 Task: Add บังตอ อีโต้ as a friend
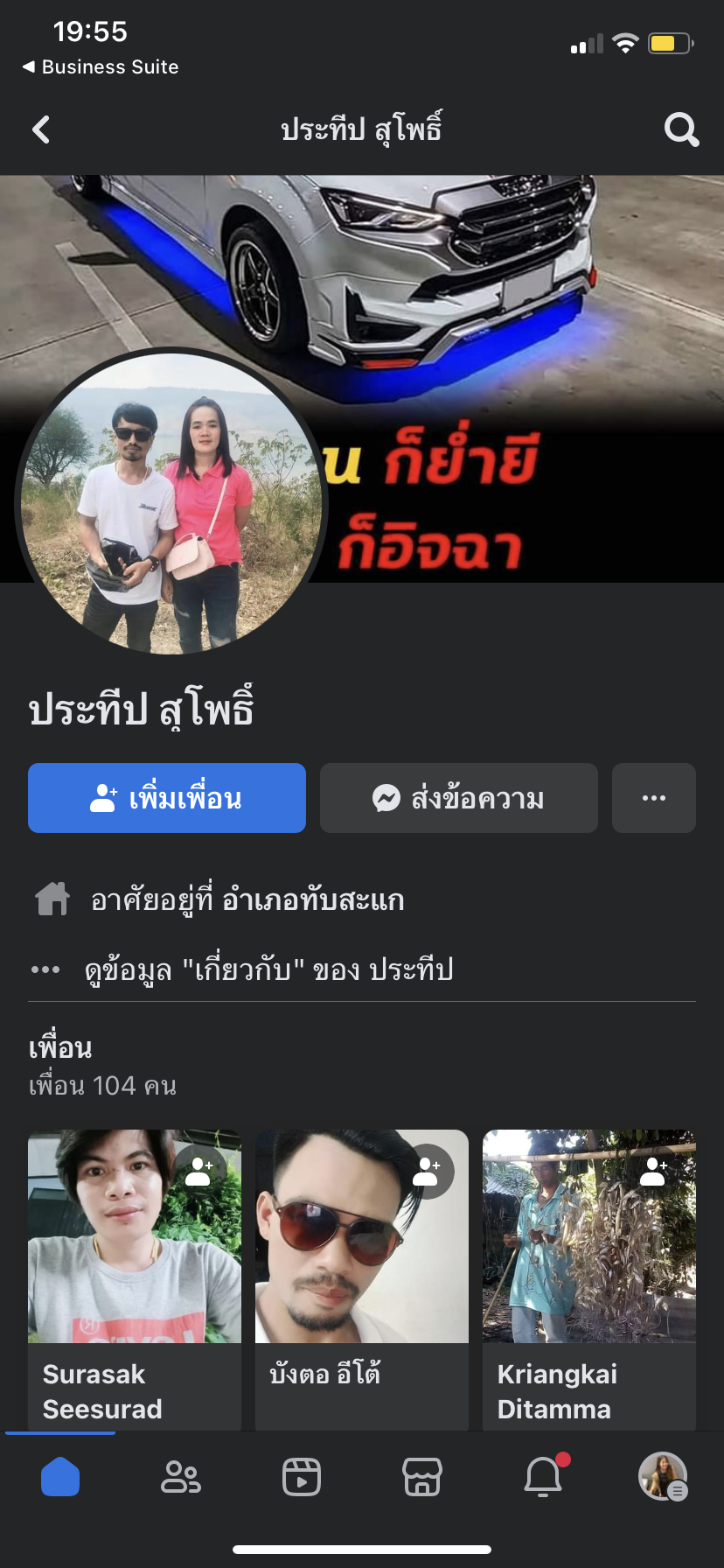428,1170
